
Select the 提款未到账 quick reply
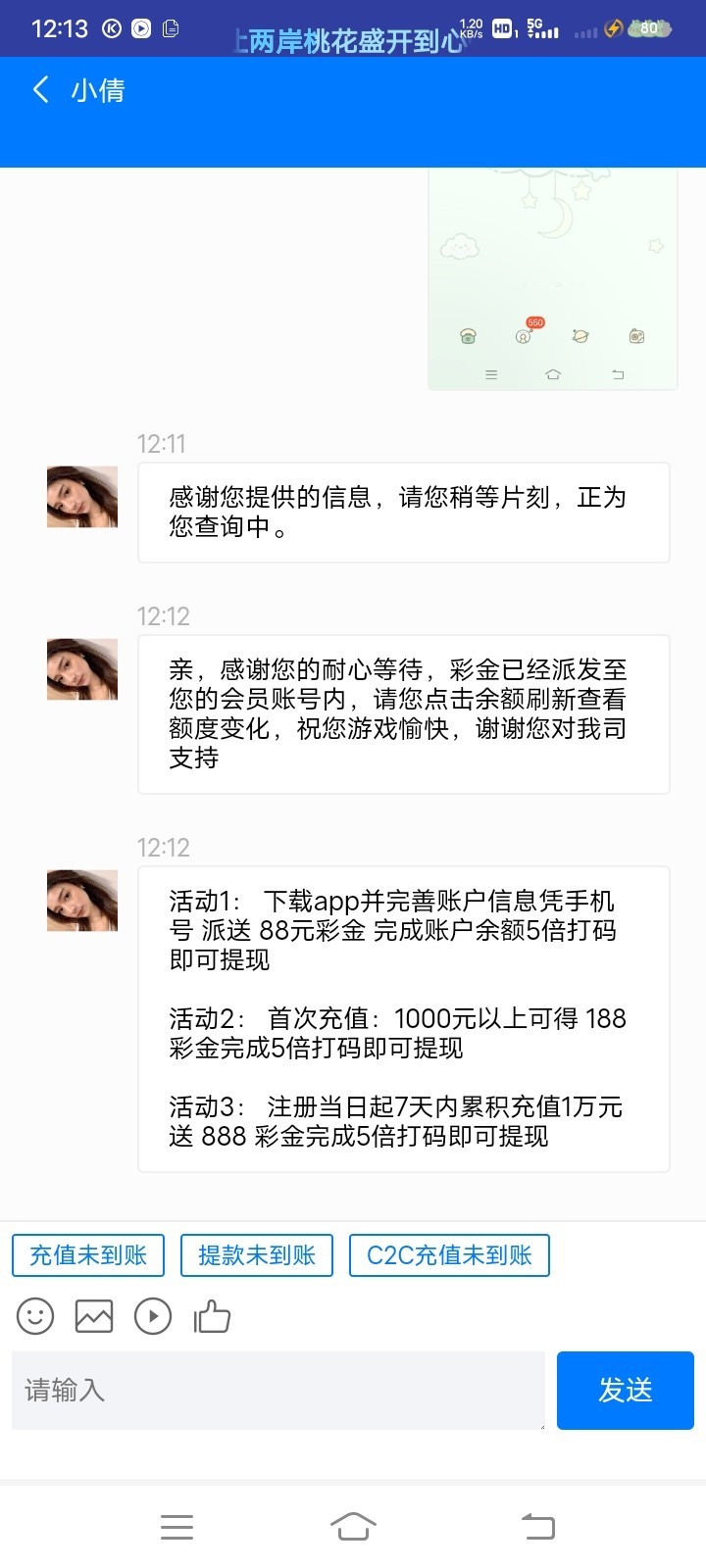click(256, 1255)
